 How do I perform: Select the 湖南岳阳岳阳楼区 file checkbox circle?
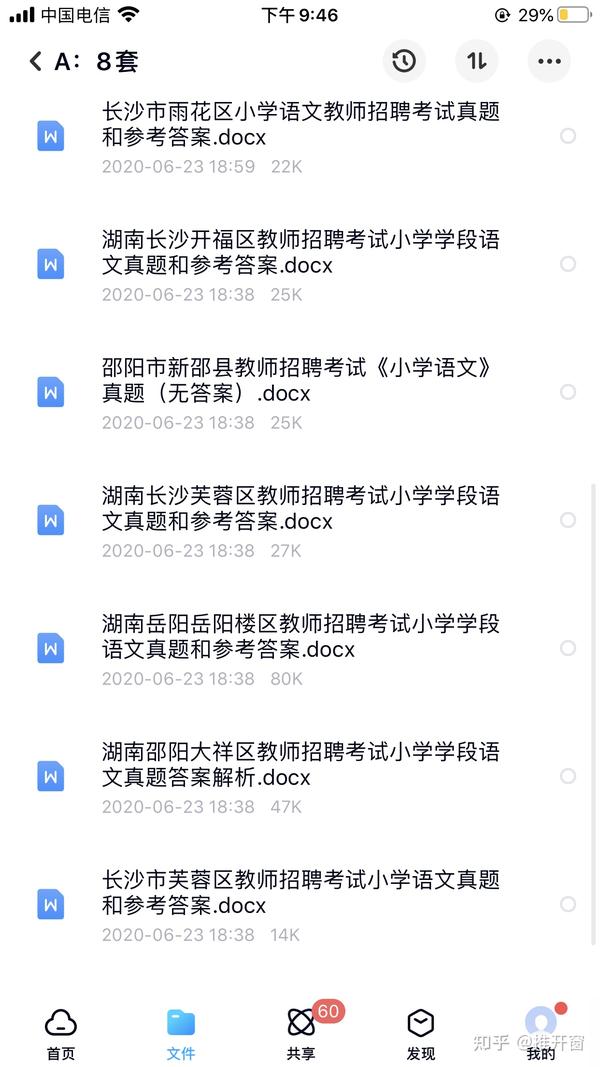click(x=568, y=648)
